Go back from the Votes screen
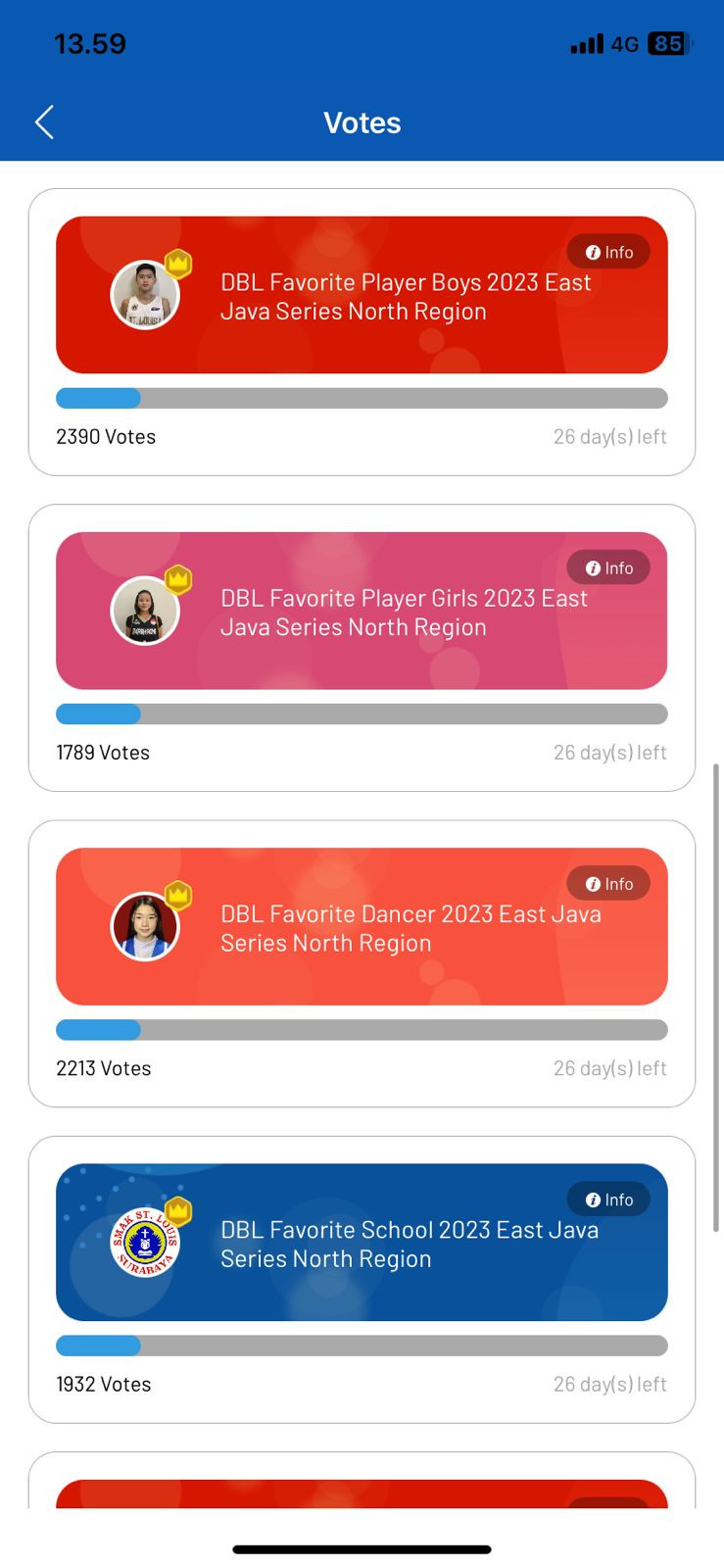This screenshot has width=724, height=1568. [x=44, y=122]
